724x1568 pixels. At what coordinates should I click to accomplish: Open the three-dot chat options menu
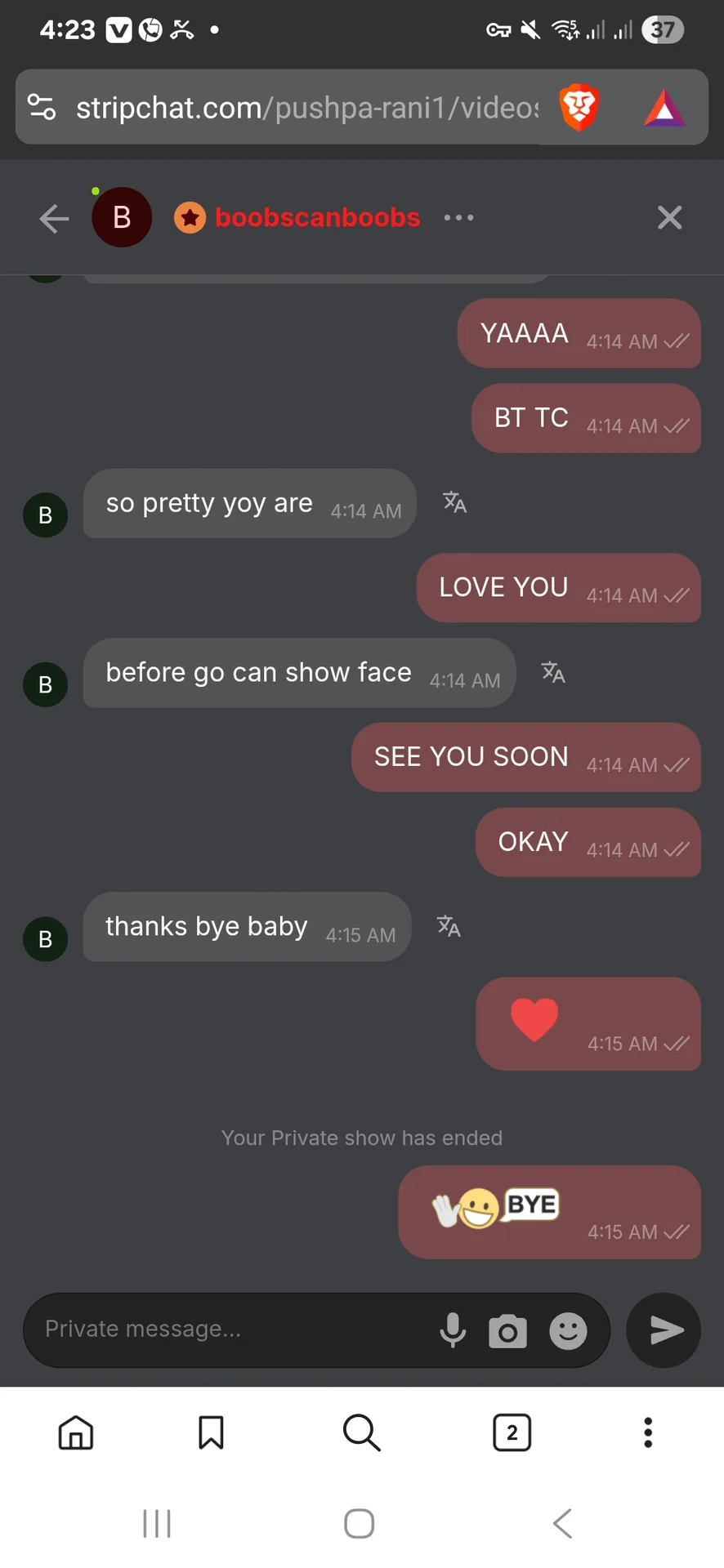point(458,218)
